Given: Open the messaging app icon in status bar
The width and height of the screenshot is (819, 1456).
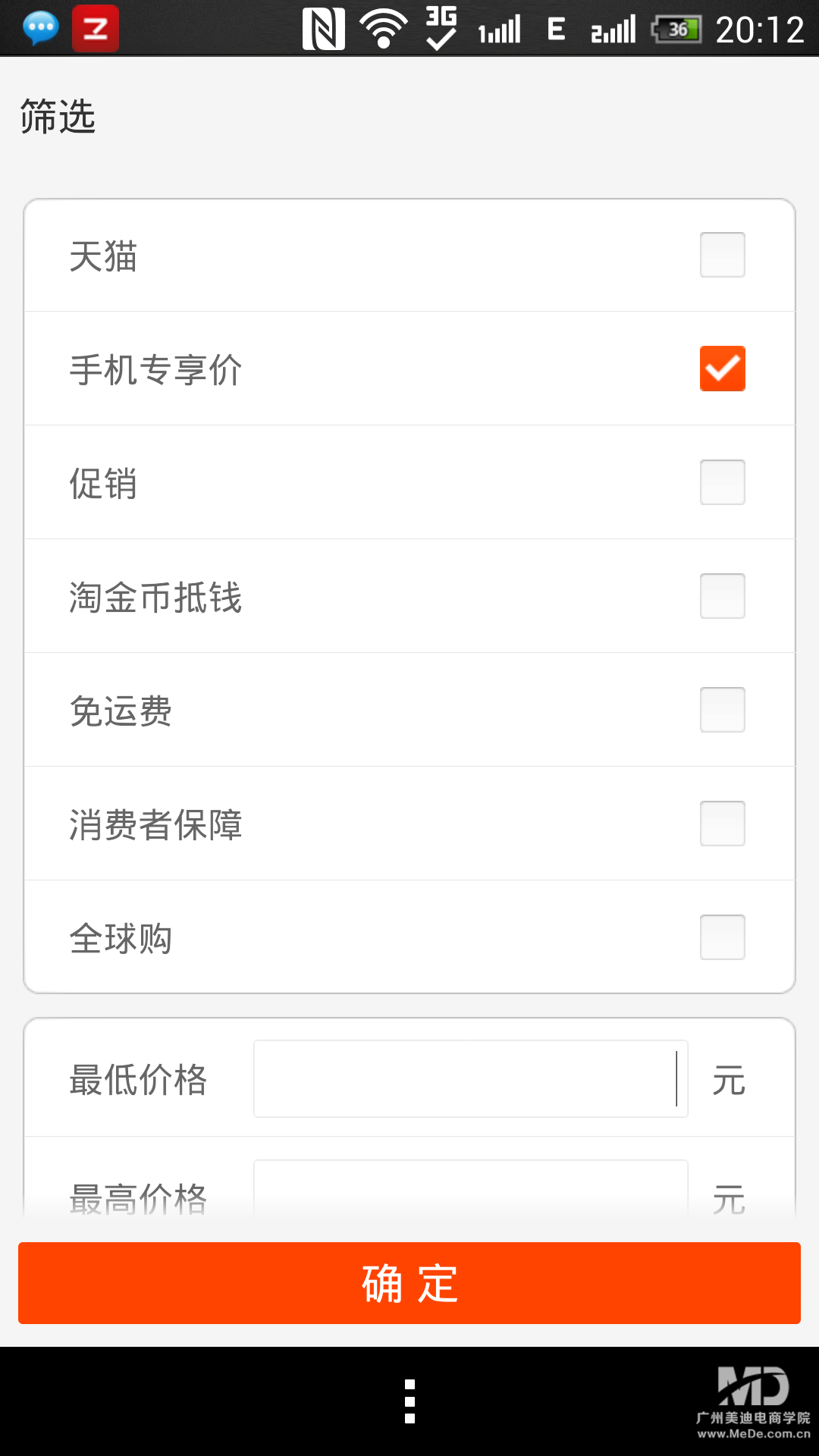Looking at the screenshot, I should pos(39,29).
